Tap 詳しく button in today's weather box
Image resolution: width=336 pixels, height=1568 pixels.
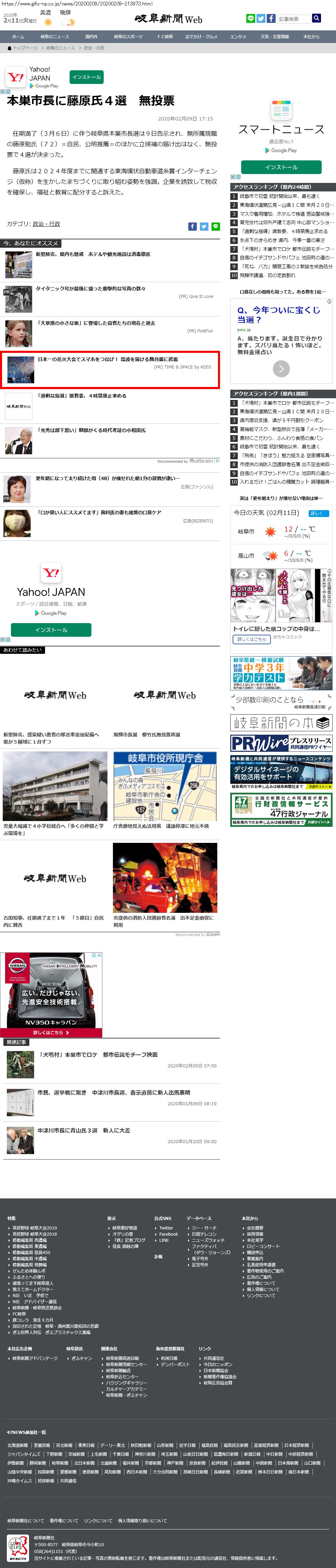coord(318,513)
